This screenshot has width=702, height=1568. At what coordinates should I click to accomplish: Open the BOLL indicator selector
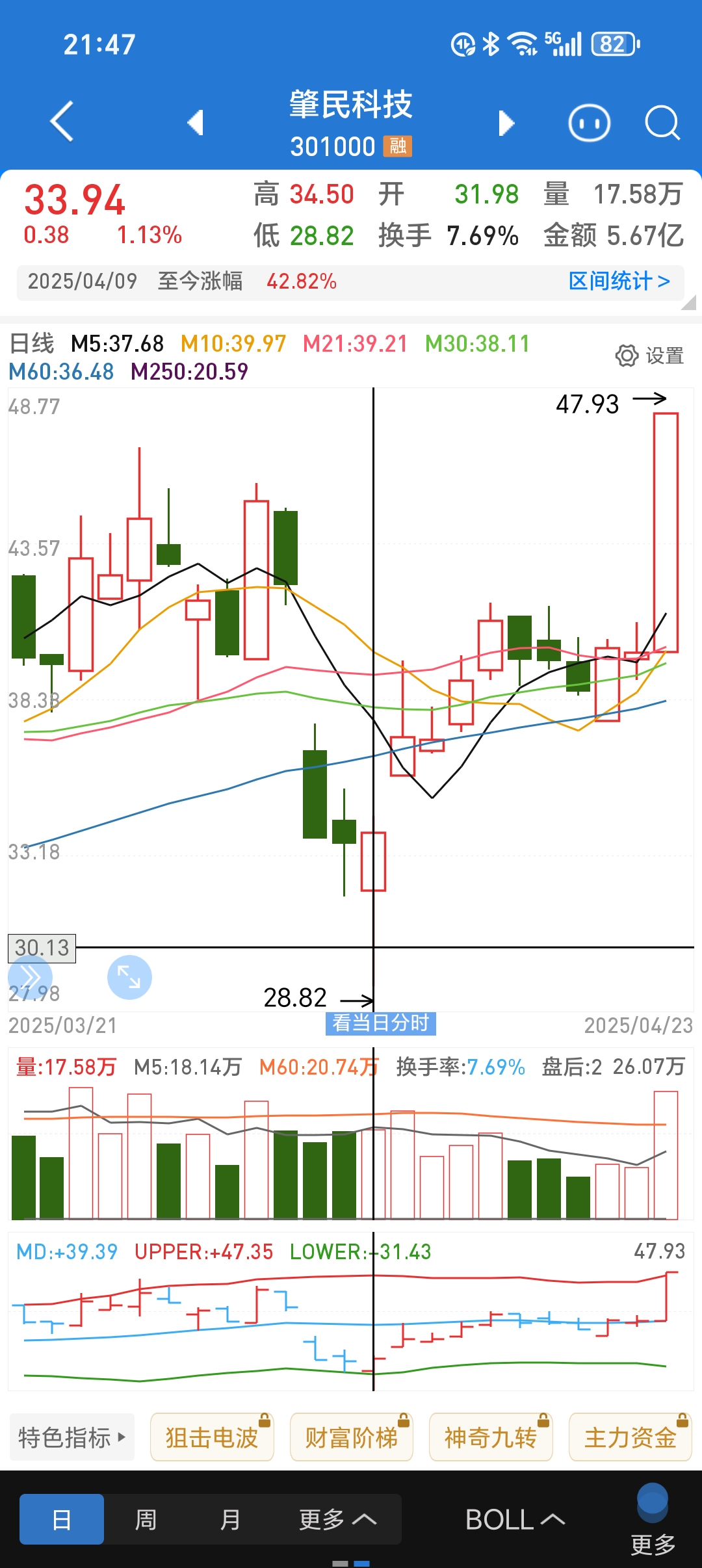point(514,1520)
